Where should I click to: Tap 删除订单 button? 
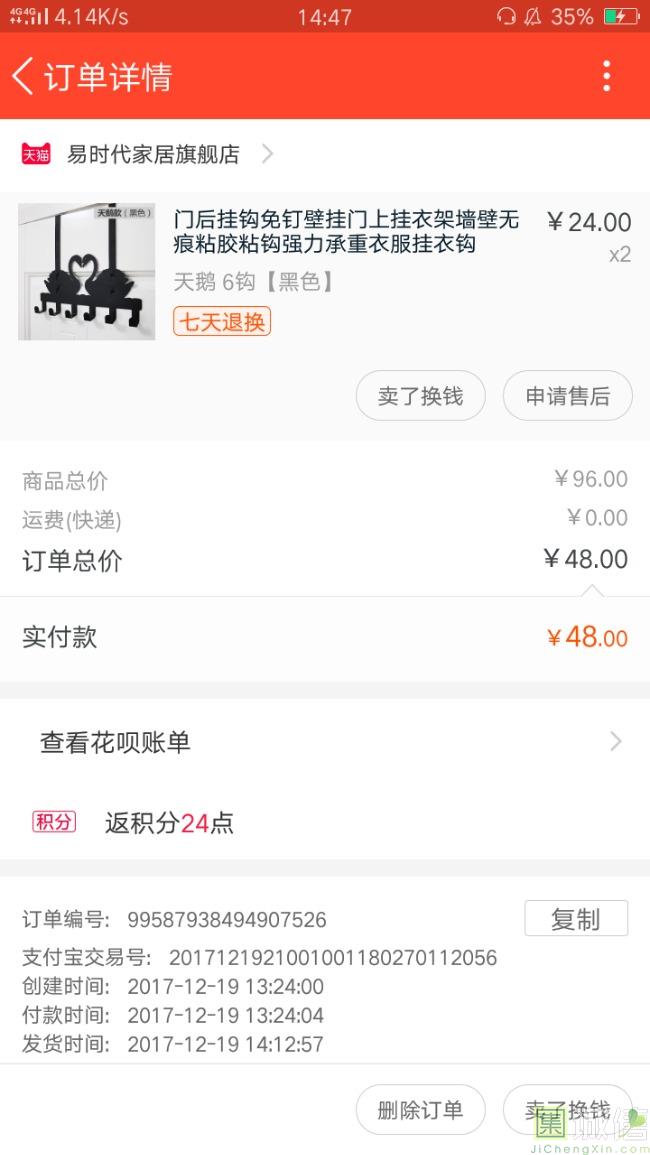[420, 1110]
